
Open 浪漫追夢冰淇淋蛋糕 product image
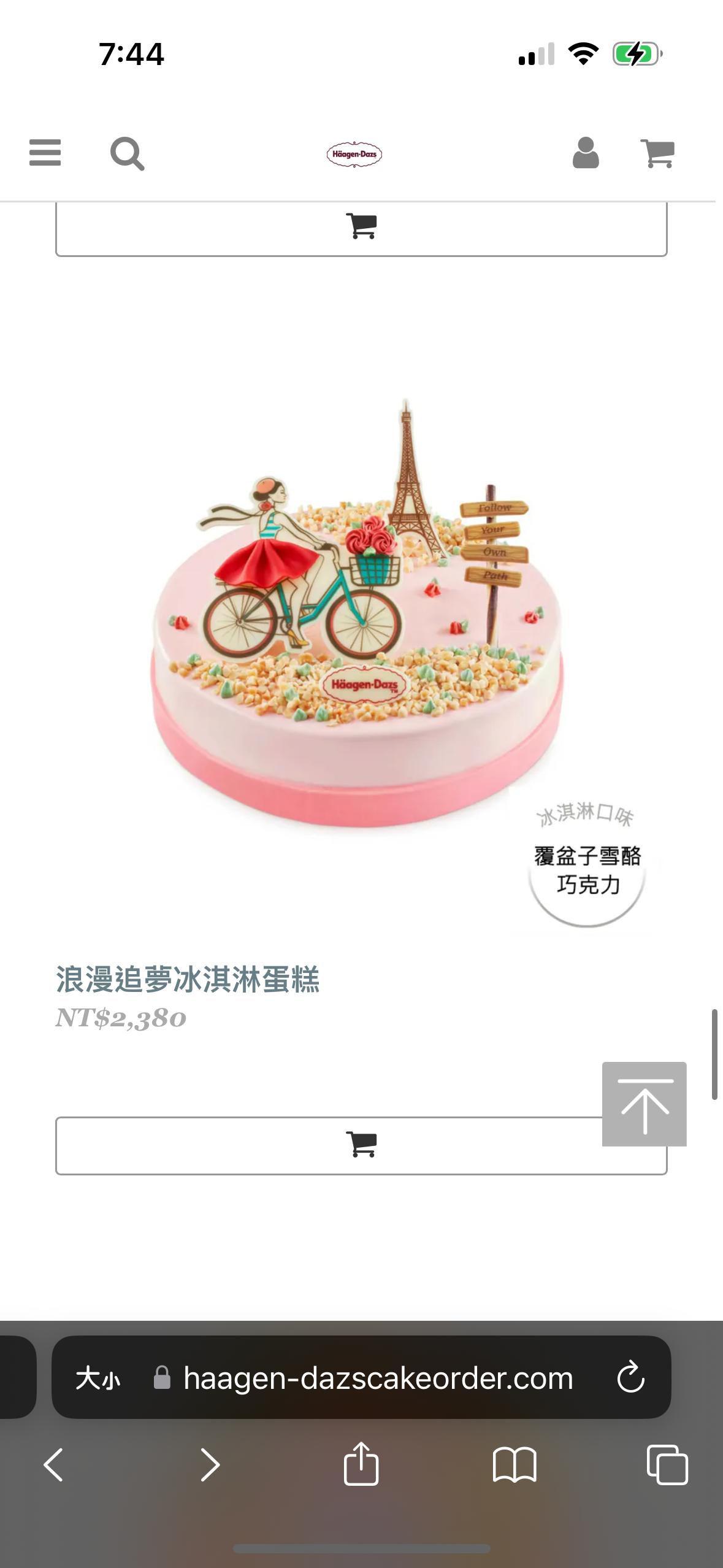point(361,613)
